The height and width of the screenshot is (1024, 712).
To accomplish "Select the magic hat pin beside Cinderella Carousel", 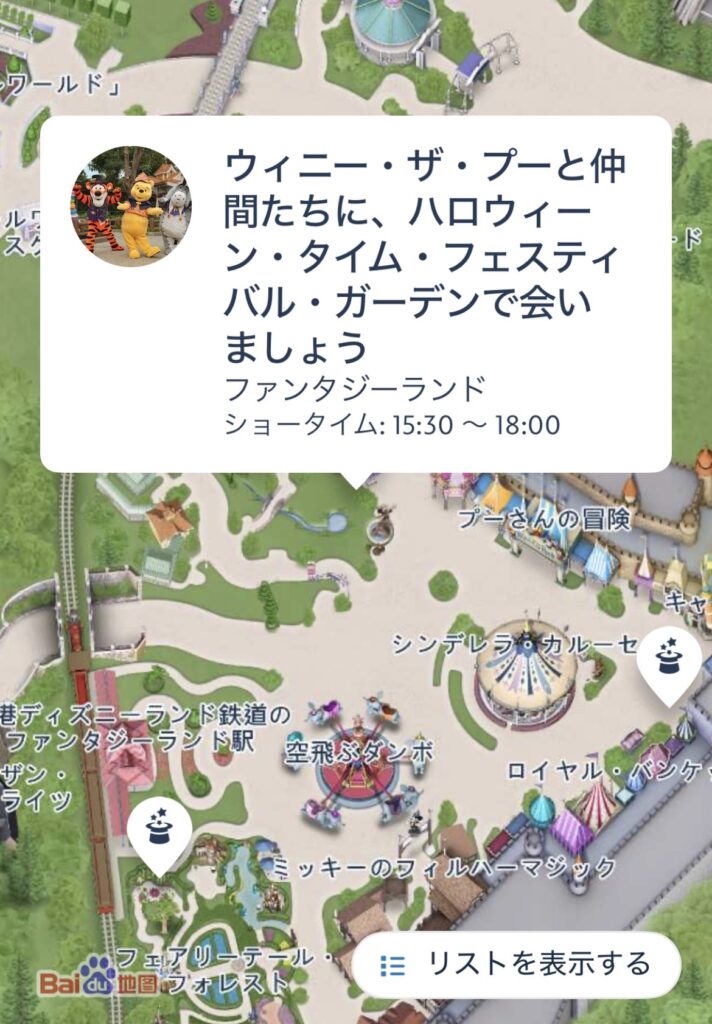I will [x=668, y=657].
